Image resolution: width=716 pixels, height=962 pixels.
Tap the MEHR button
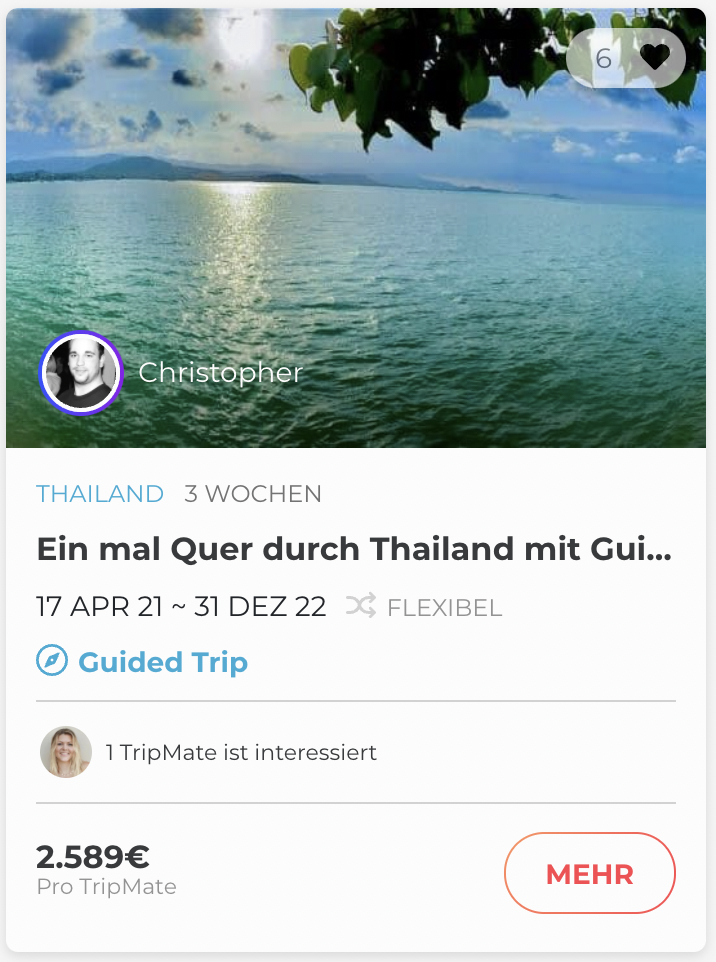(590, 873)
